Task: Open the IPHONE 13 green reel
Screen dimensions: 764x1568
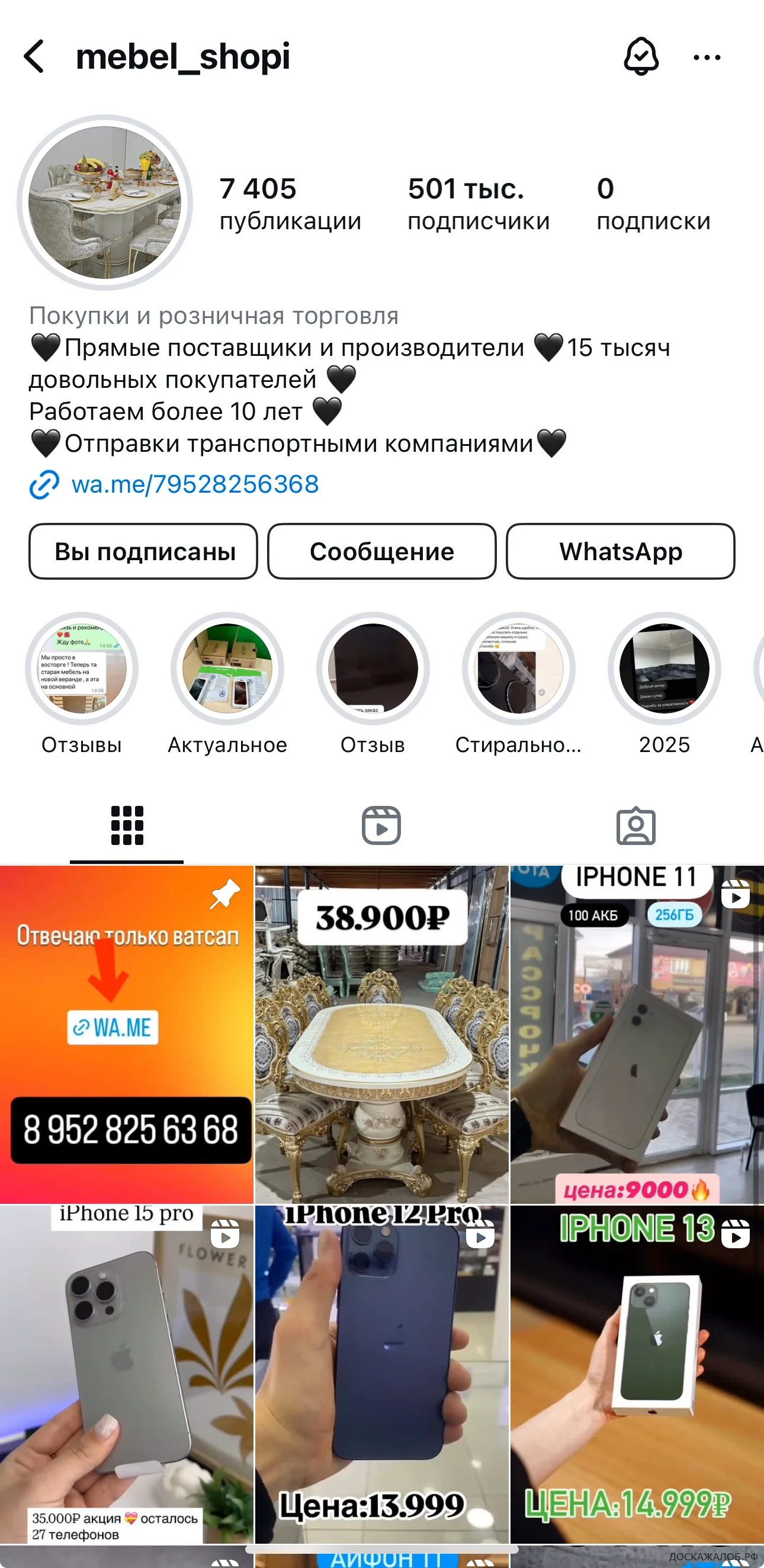Action: pyautogui.click(x=637, y=1376)
